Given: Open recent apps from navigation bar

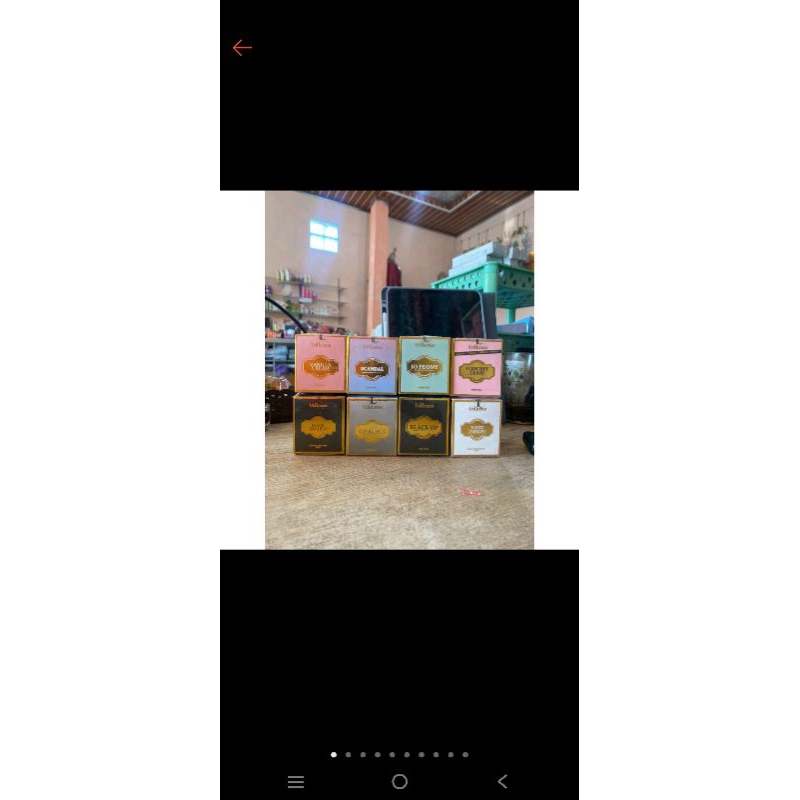Looking at the screenshot, I should (296, 782).
